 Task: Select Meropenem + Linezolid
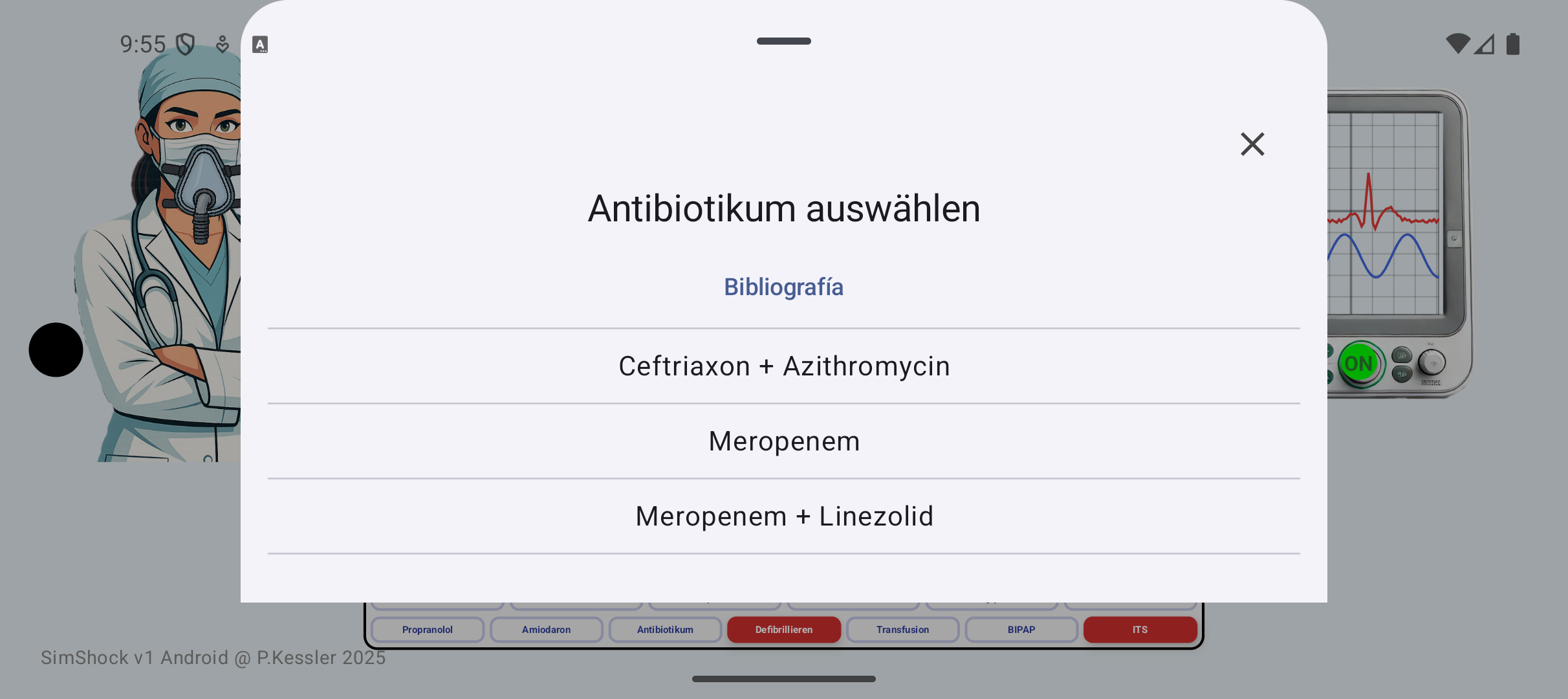click(783, 516)
